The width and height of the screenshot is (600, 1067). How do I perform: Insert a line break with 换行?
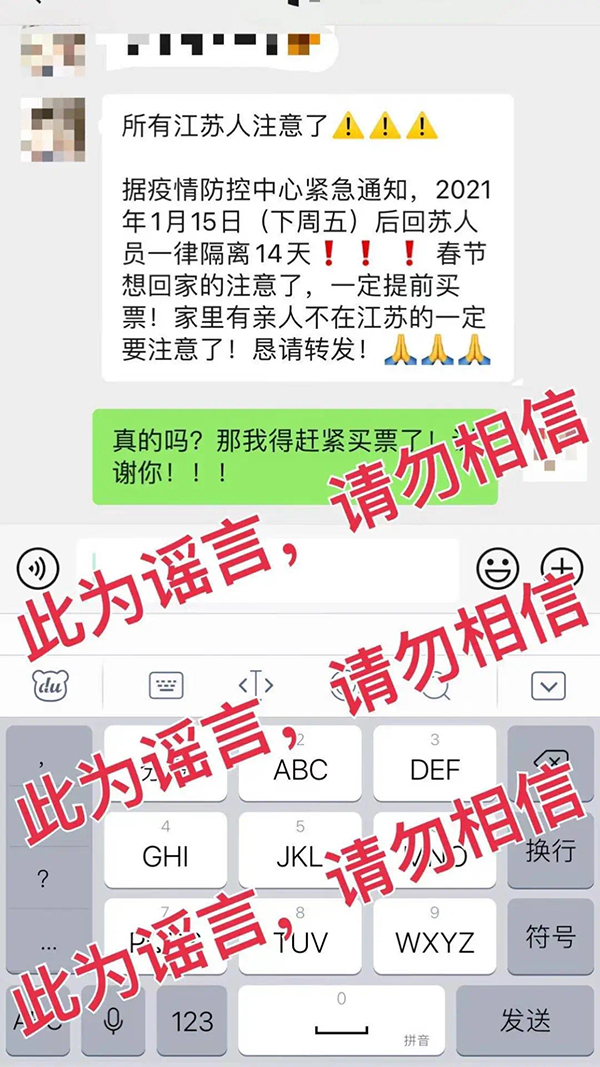[550, 851]
